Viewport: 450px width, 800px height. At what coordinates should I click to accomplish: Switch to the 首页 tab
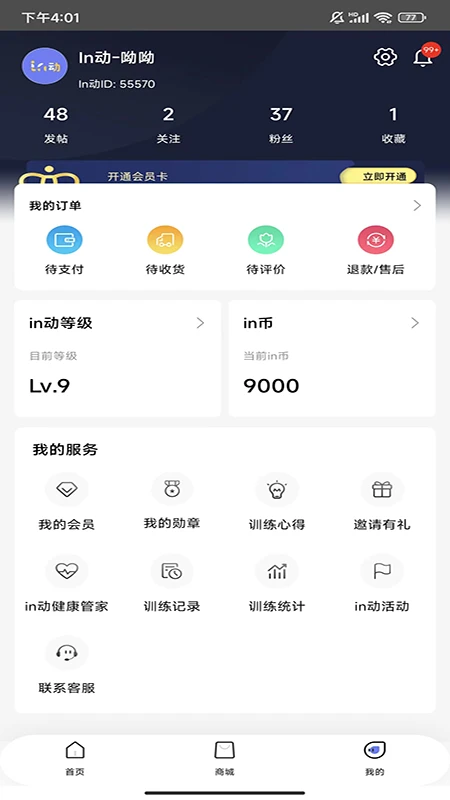pyautogui.click(x=75, y=759)
